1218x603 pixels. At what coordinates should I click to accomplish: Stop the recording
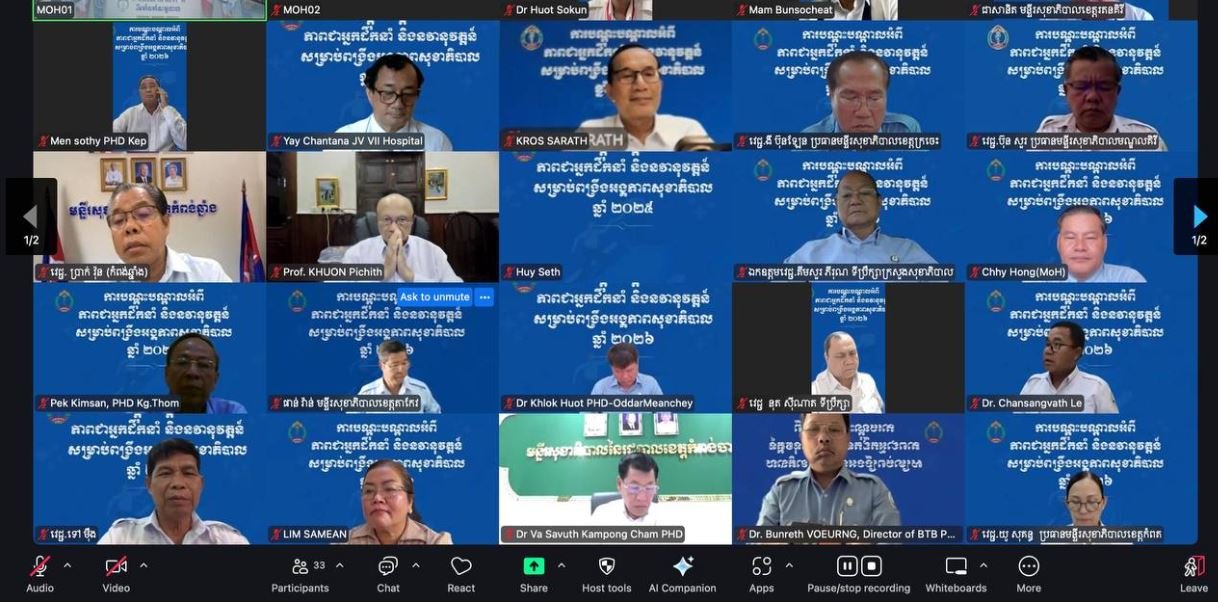[x=872, y=567]
